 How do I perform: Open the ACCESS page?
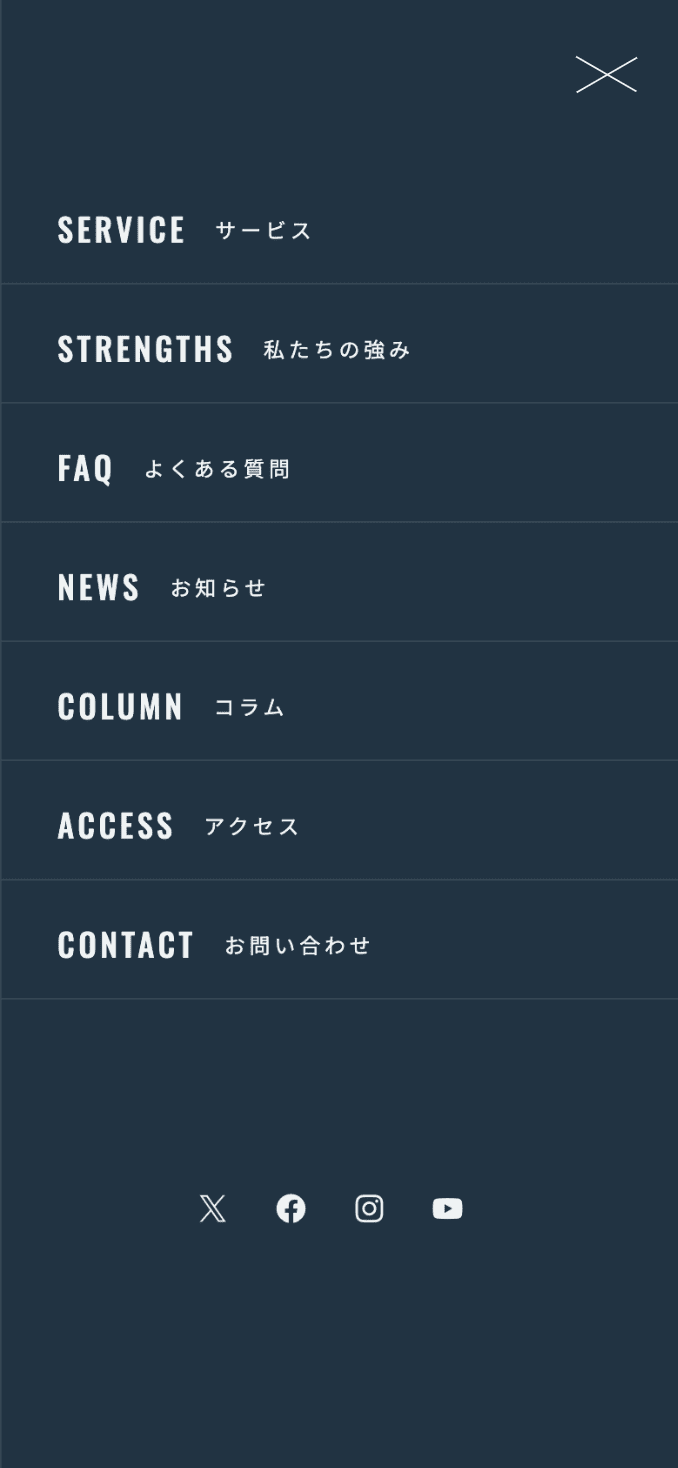[178, 826]
